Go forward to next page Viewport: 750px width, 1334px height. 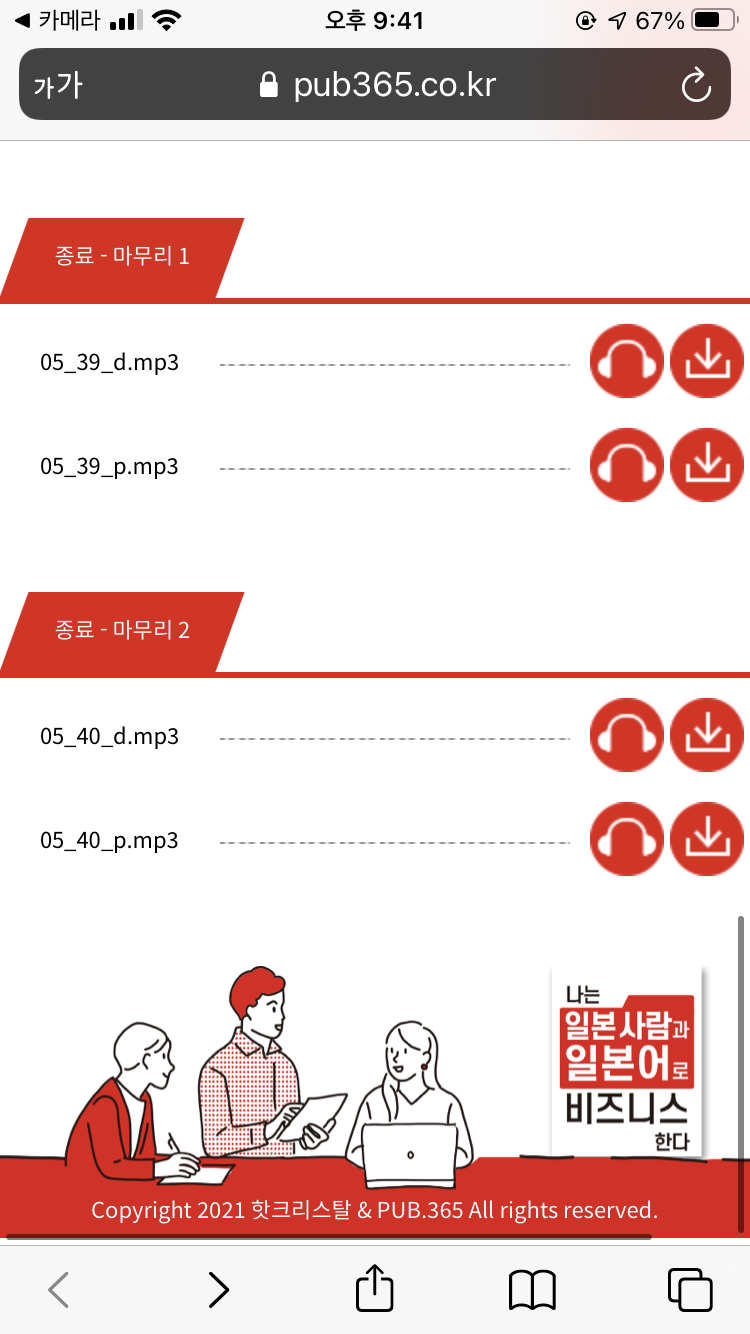[218, 1290]
